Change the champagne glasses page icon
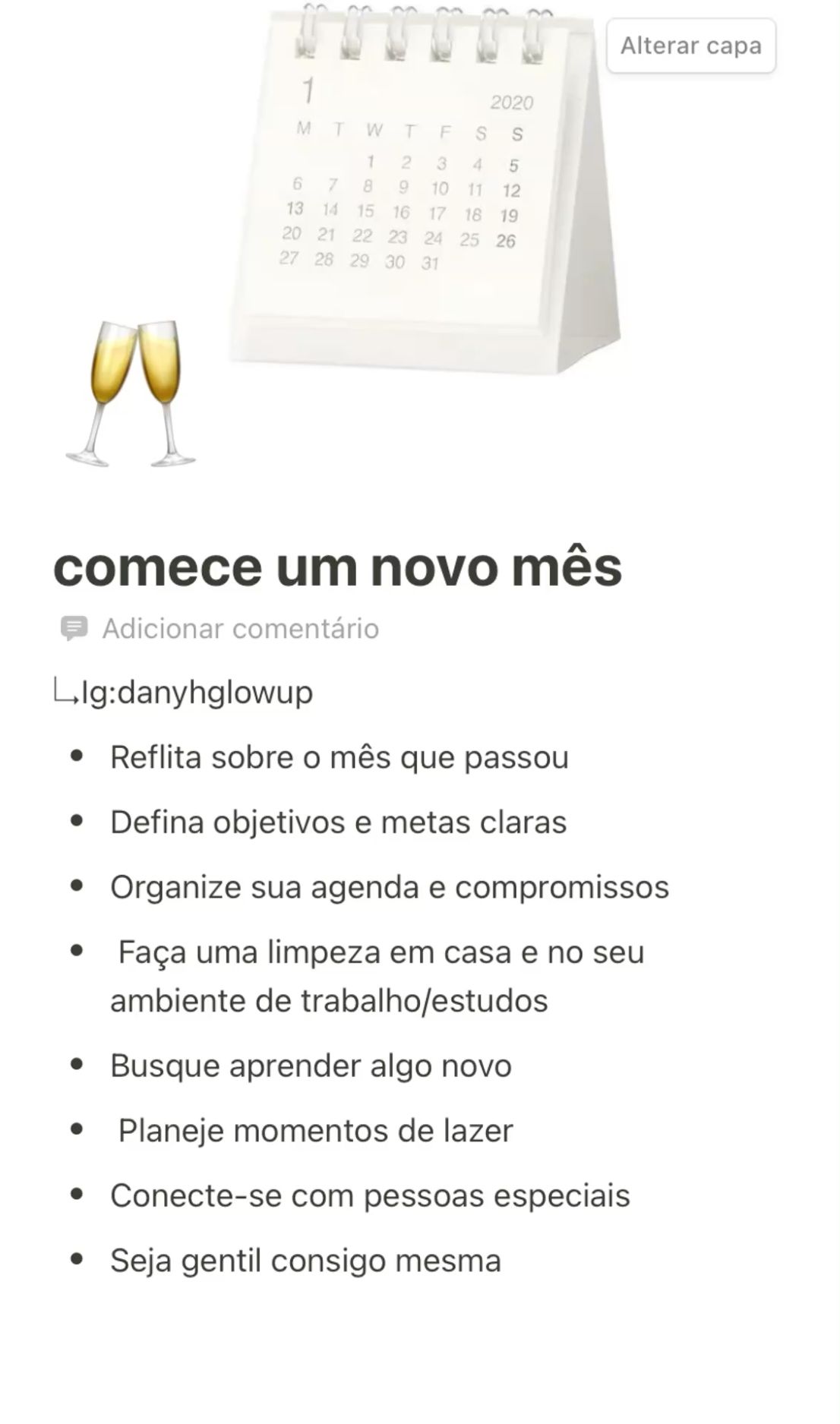840x1424 pixels. pos(131,393)
